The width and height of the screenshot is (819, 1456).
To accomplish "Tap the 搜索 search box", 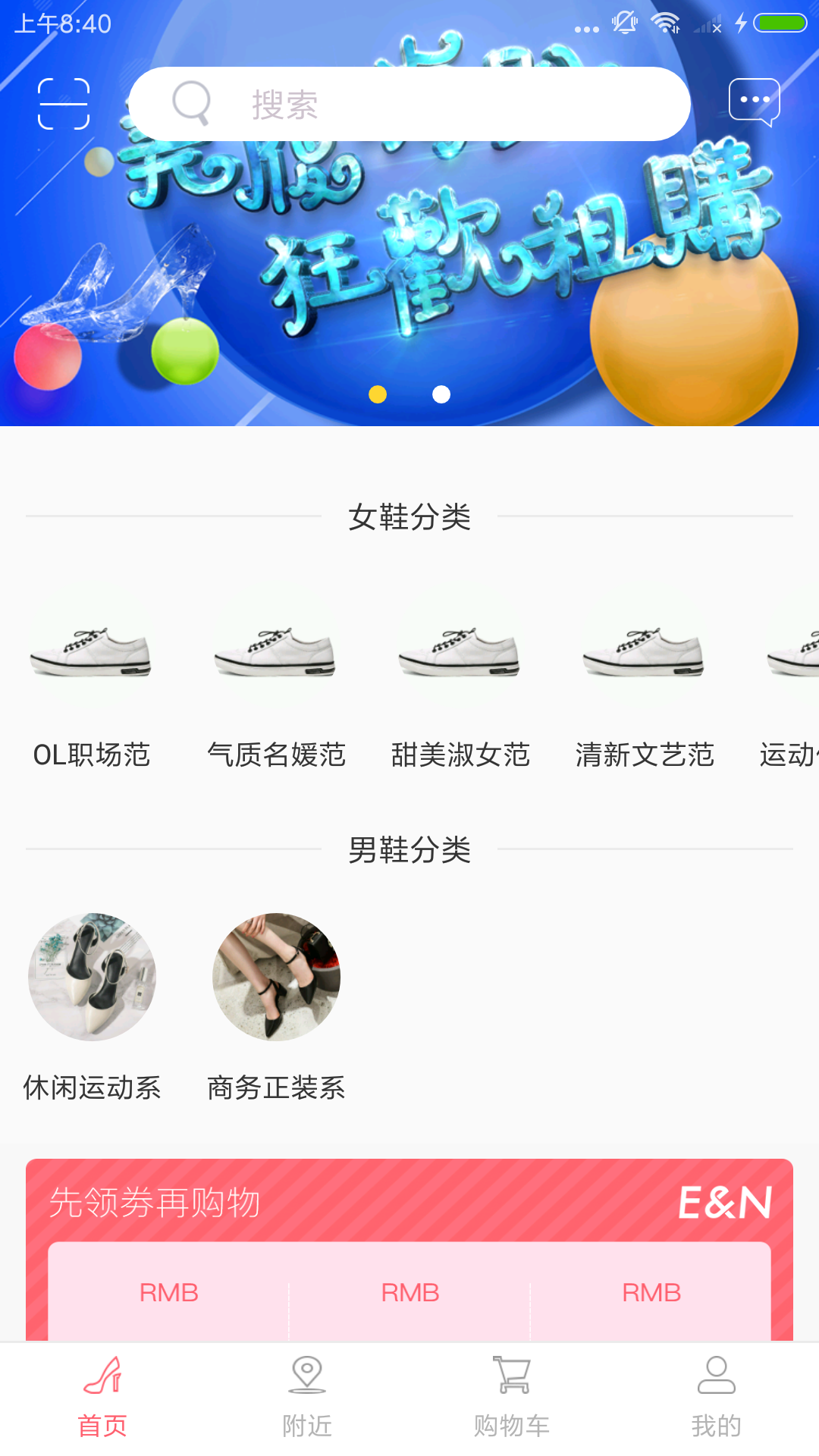I will 409,104.
